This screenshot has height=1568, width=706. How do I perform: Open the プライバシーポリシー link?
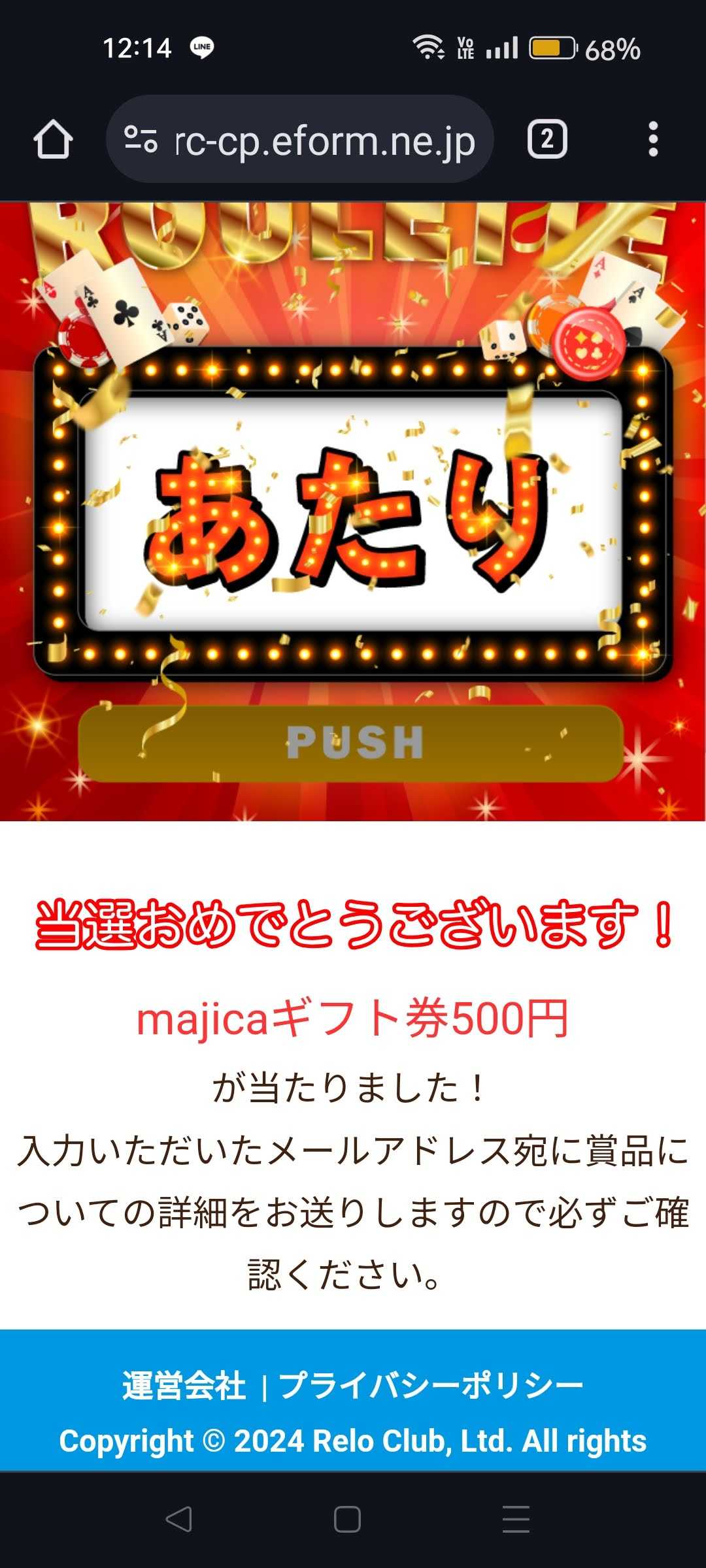[431, 1386]
